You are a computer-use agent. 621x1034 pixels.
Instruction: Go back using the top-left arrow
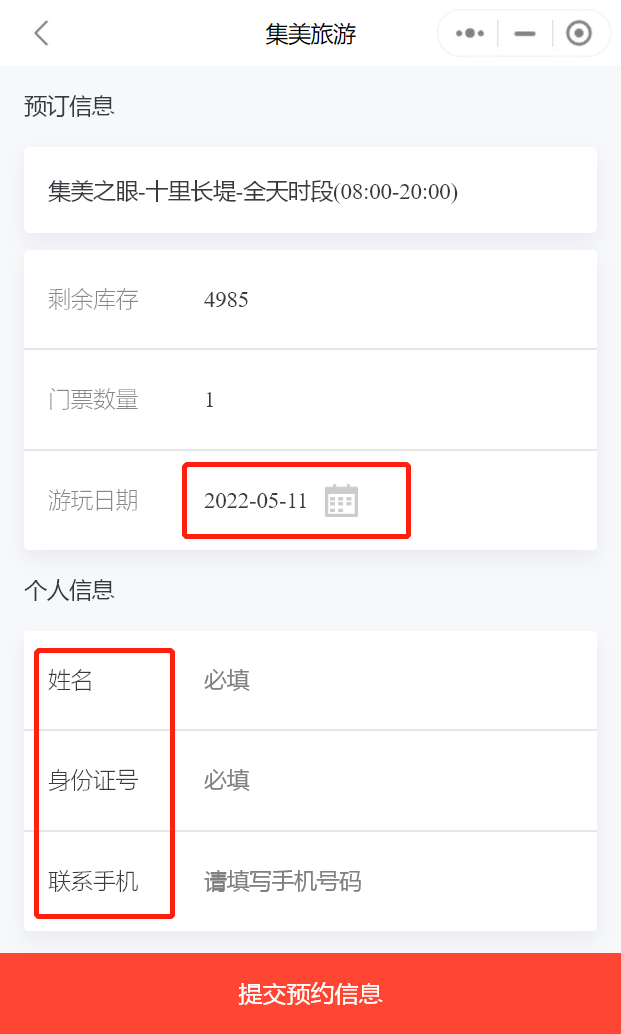41,33
